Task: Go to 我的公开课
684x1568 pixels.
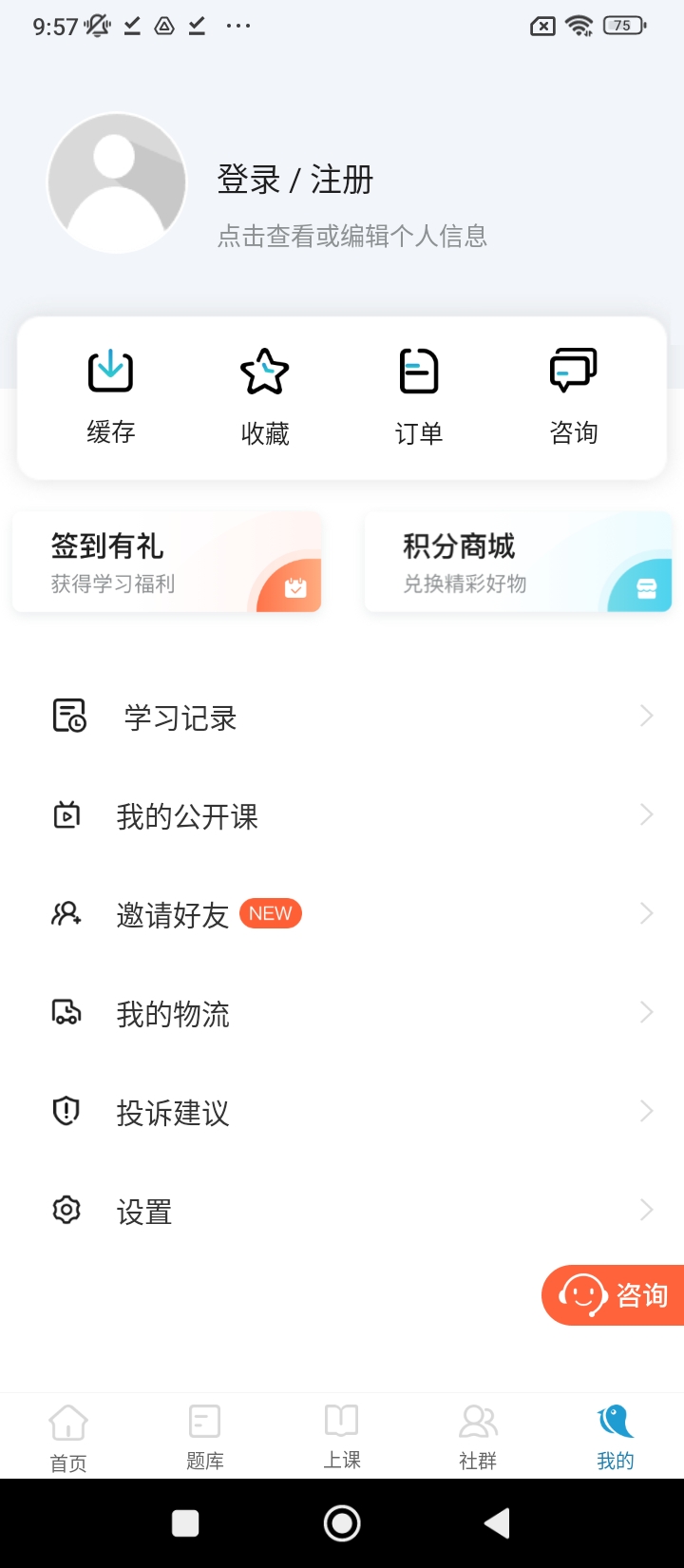Action: coord(342,815)
